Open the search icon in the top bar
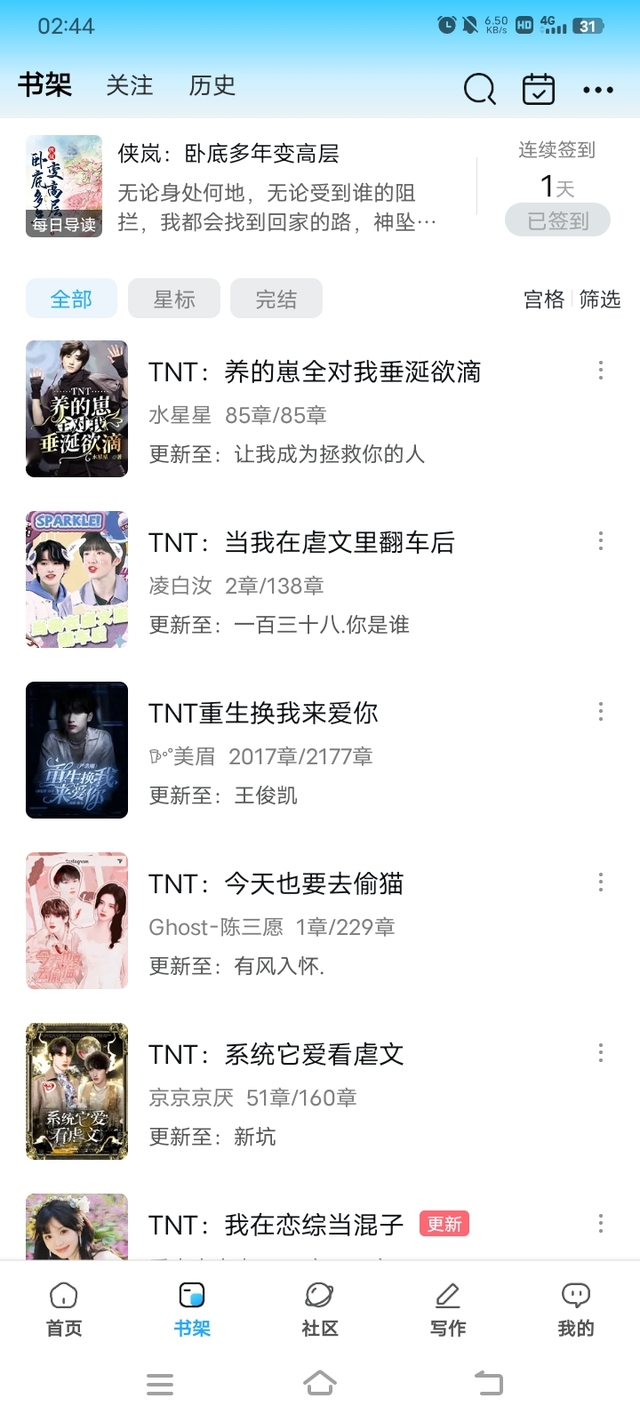Screen dimensions: 640x1422 pos(479,89)
